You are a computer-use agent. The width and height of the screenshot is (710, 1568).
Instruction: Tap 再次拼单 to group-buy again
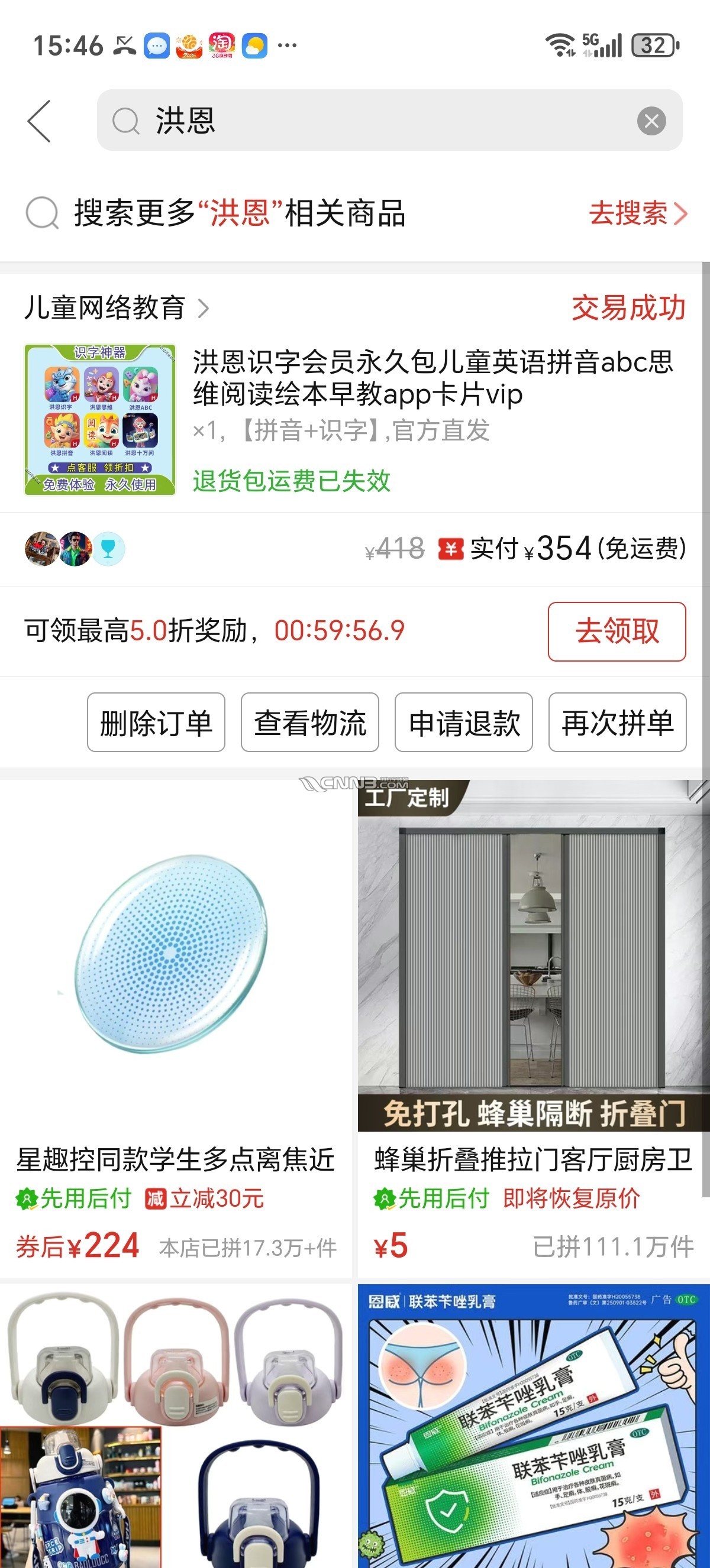(x=617, y=723)
